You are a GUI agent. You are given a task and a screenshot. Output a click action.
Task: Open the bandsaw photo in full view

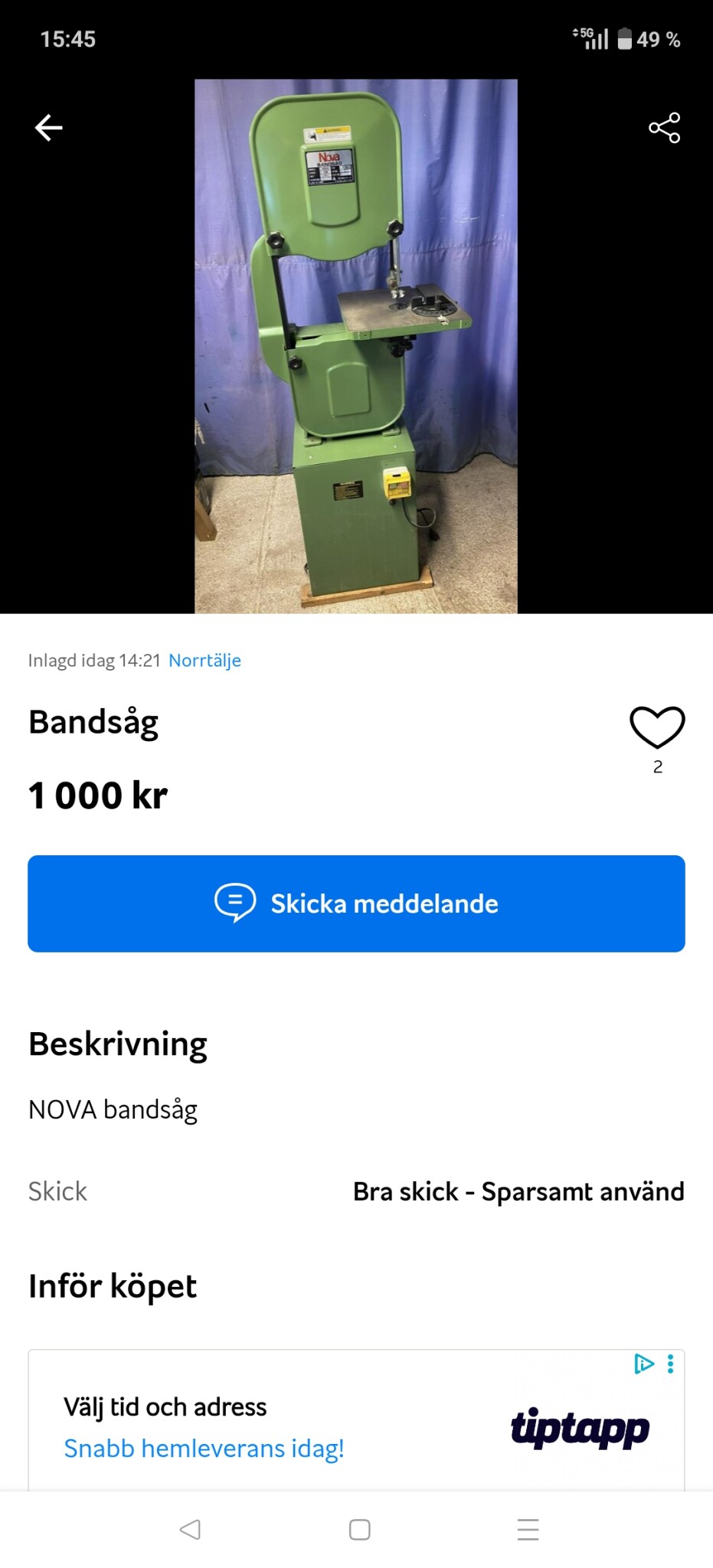click(x=356, y=346)
